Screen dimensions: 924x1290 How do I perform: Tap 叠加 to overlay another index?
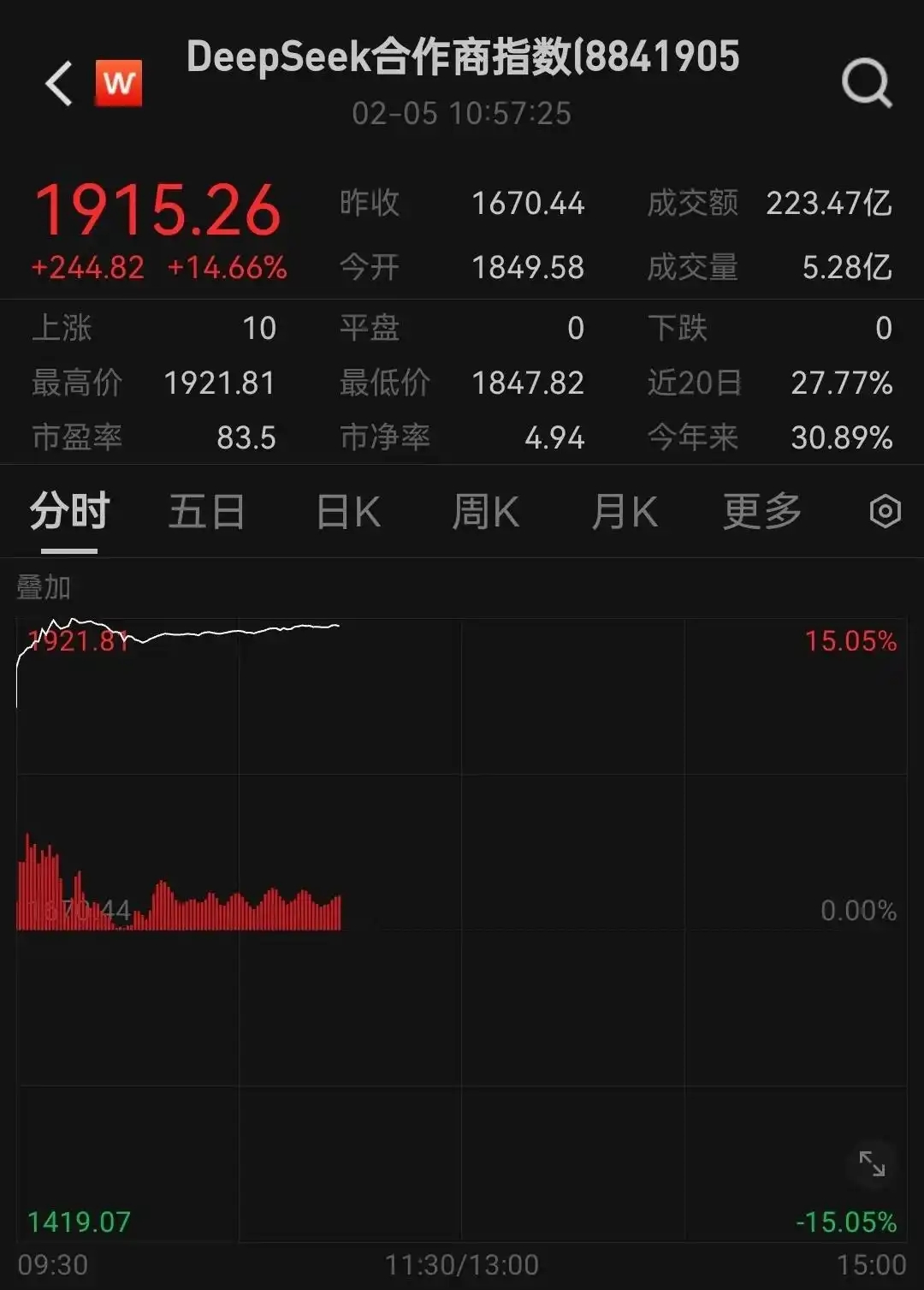44,587
